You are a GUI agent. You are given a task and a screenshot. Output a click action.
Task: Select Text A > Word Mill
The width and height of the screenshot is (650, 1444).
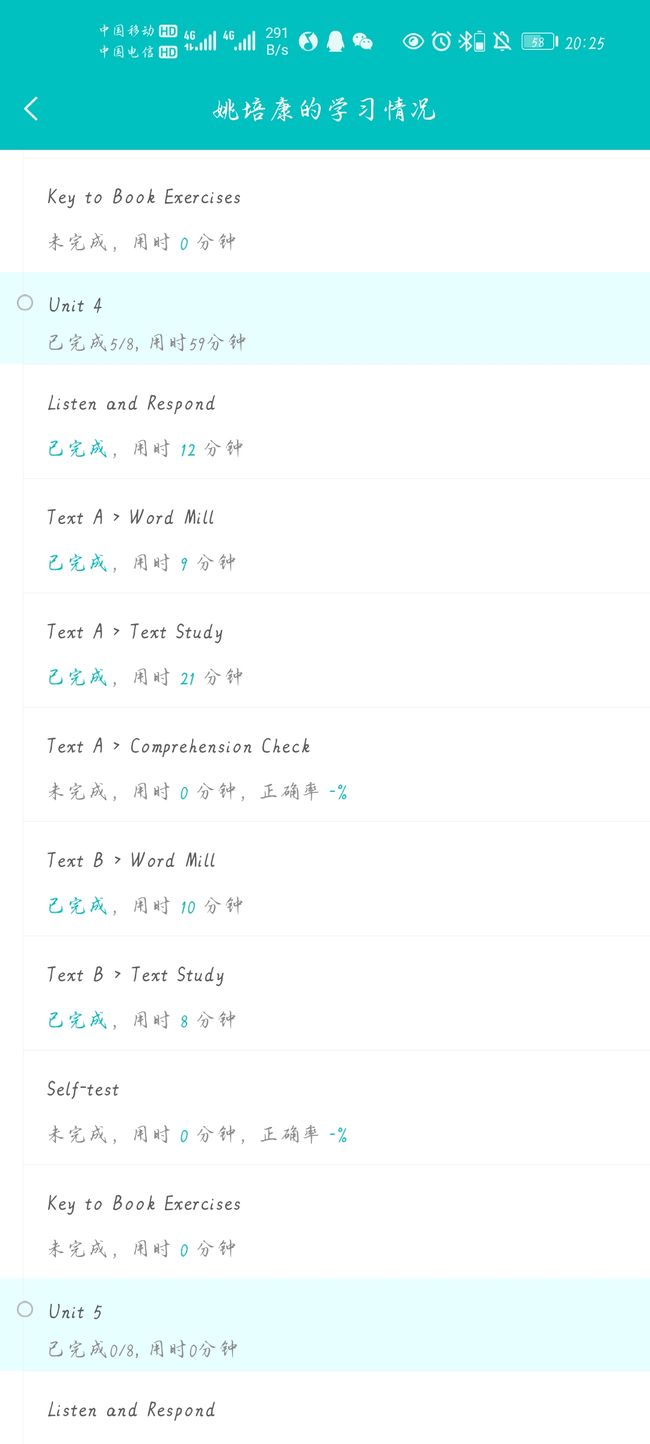pyautogui.click(x=337, y=536)
